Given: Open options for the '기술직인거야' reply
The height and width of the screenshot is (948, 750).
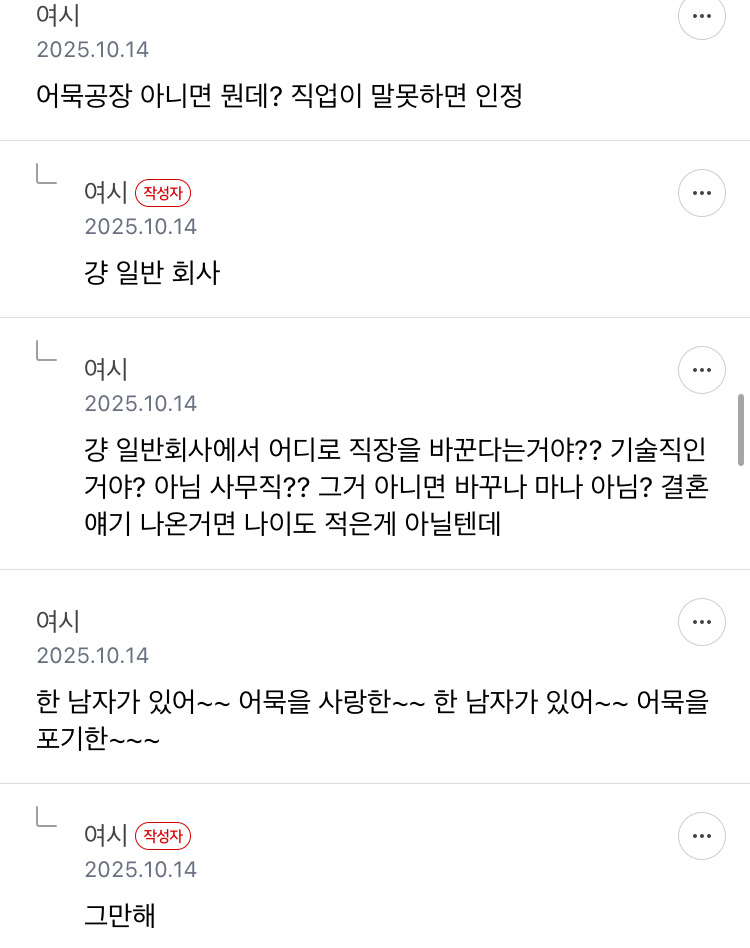Looking at the screenshot, I should click(702, 371).
